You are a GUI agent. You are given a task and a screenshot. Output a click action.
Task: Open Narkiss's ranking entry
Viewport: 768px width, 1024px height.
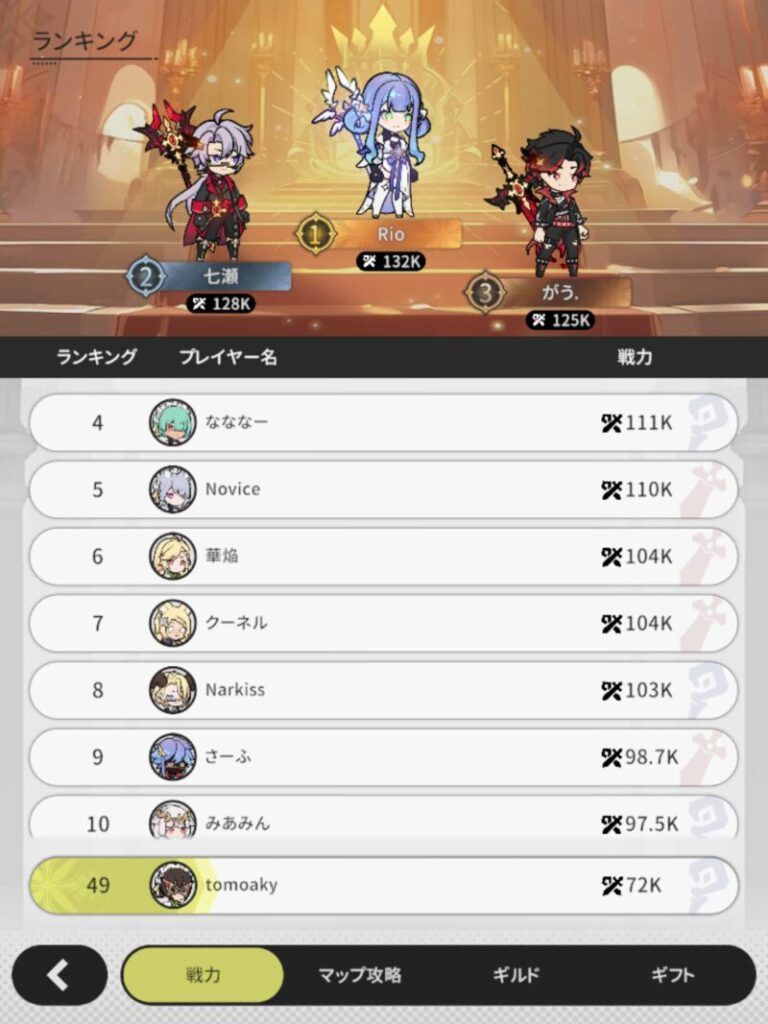click(383, 690)
